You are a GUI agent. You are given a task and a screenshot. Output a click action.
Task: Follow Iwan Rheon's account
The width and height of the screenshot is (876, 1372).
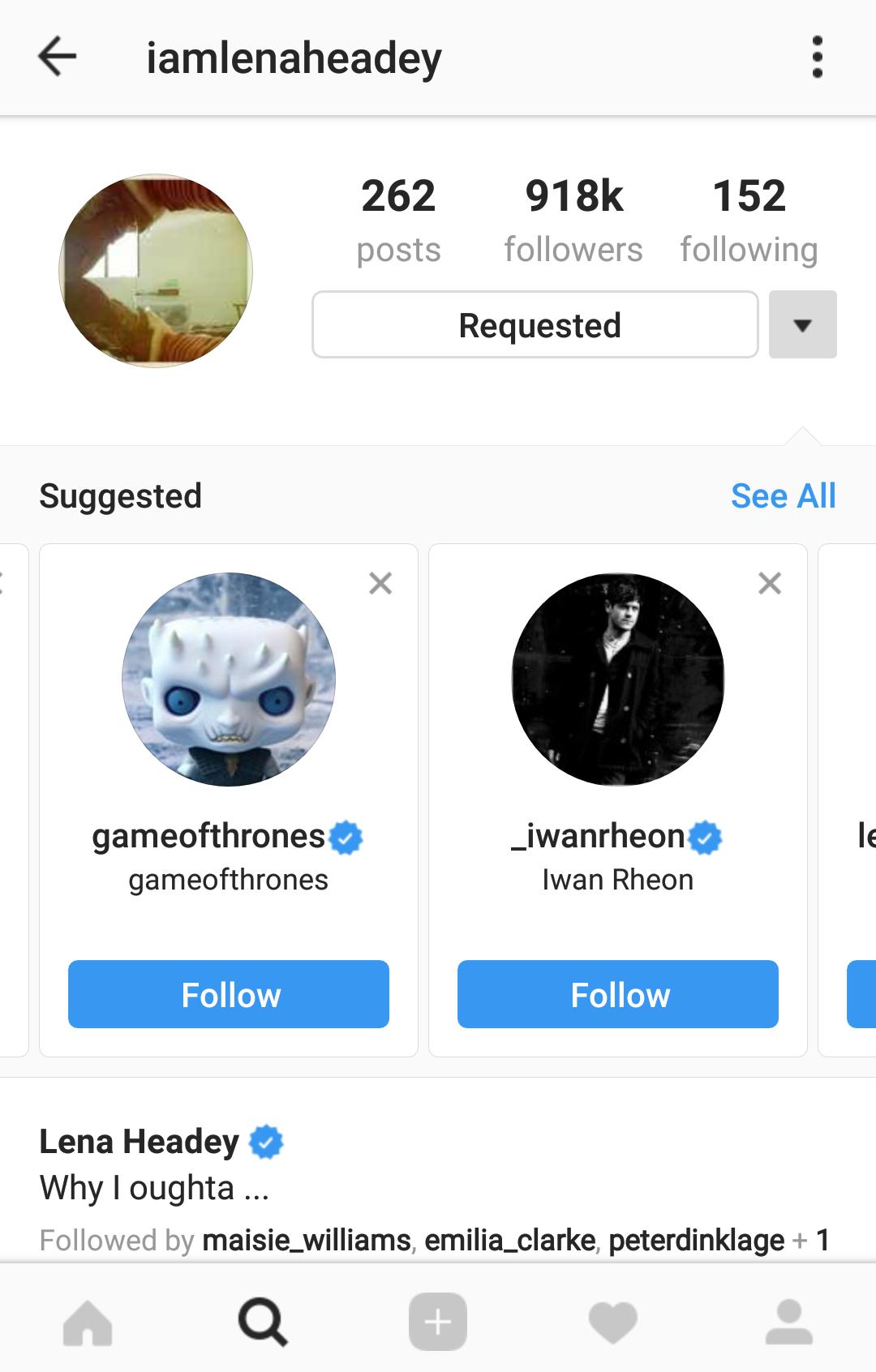point(618,994)
